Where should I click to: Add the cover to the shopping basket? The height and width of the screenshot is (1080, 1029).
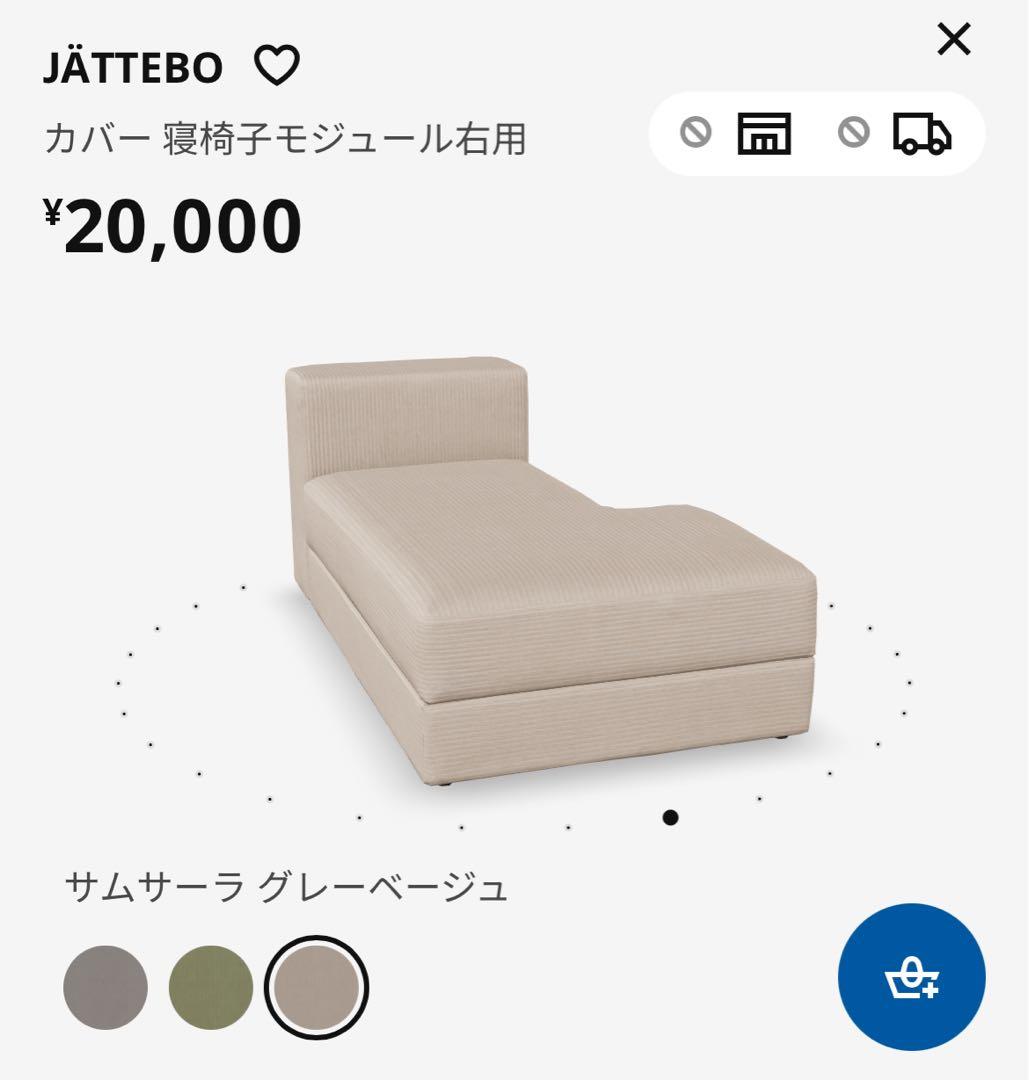[x=911, y=977]
